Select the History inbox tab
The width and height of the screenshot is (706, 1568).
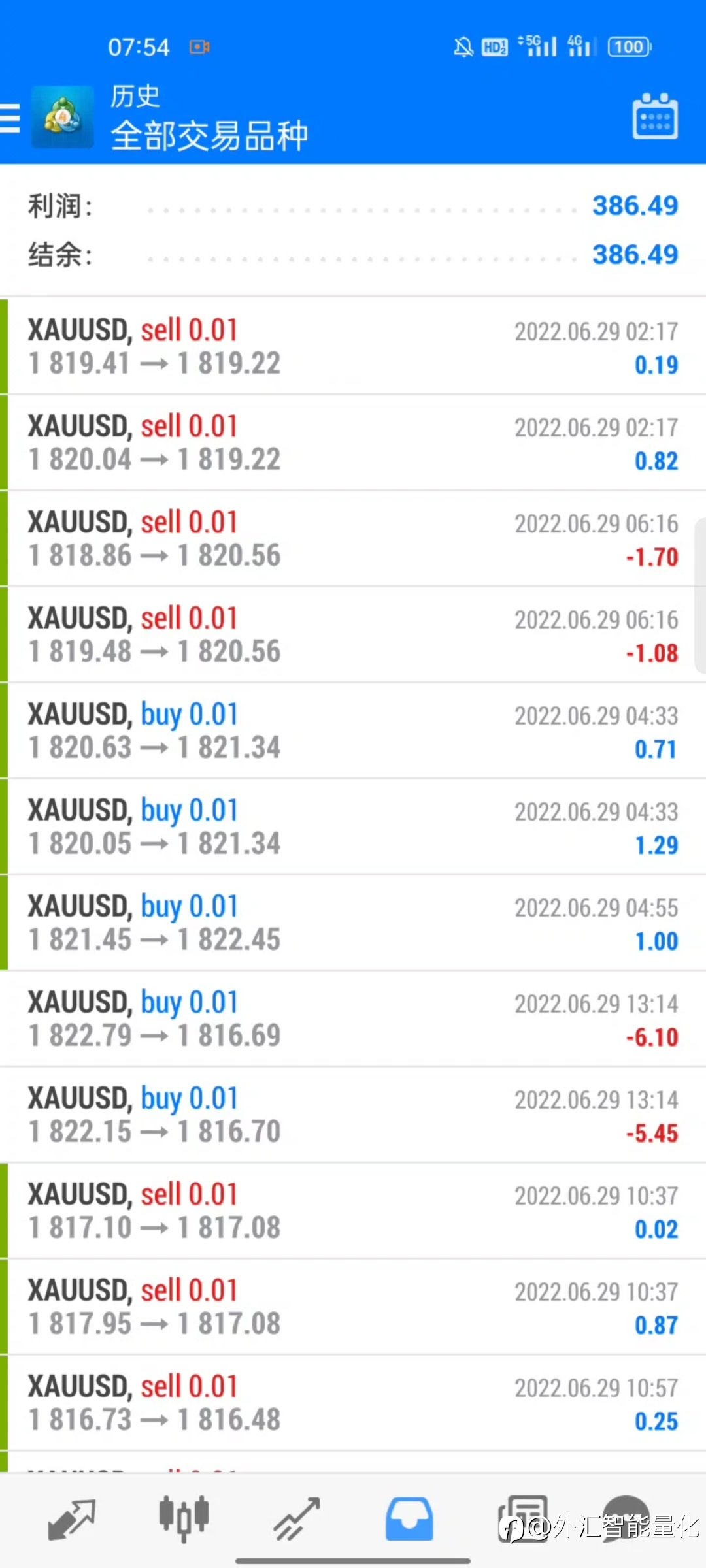pyautogui.click(x=409, y=1520)
